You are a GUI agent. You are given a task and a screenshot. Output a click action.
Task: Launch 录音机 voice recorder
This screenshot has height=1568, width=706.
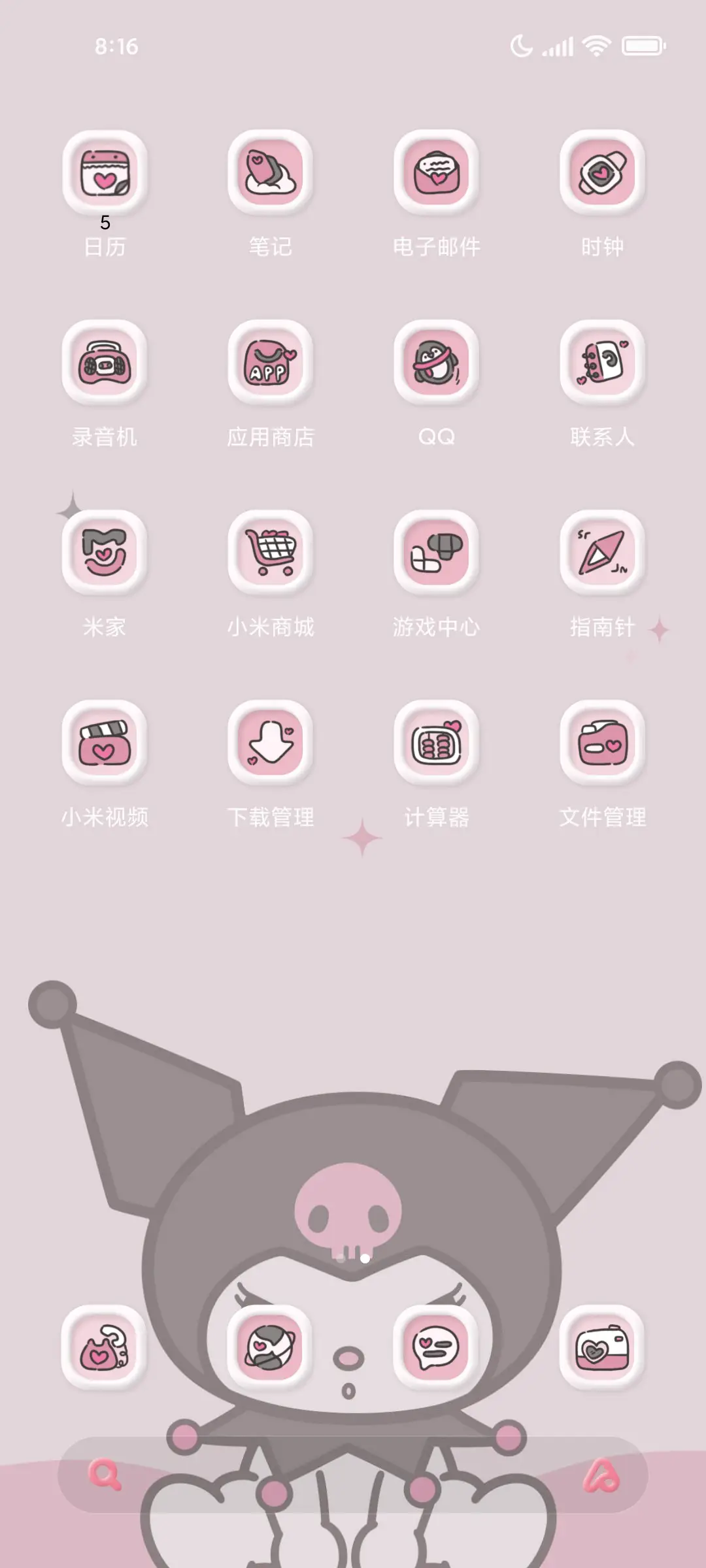coord(105,363)
